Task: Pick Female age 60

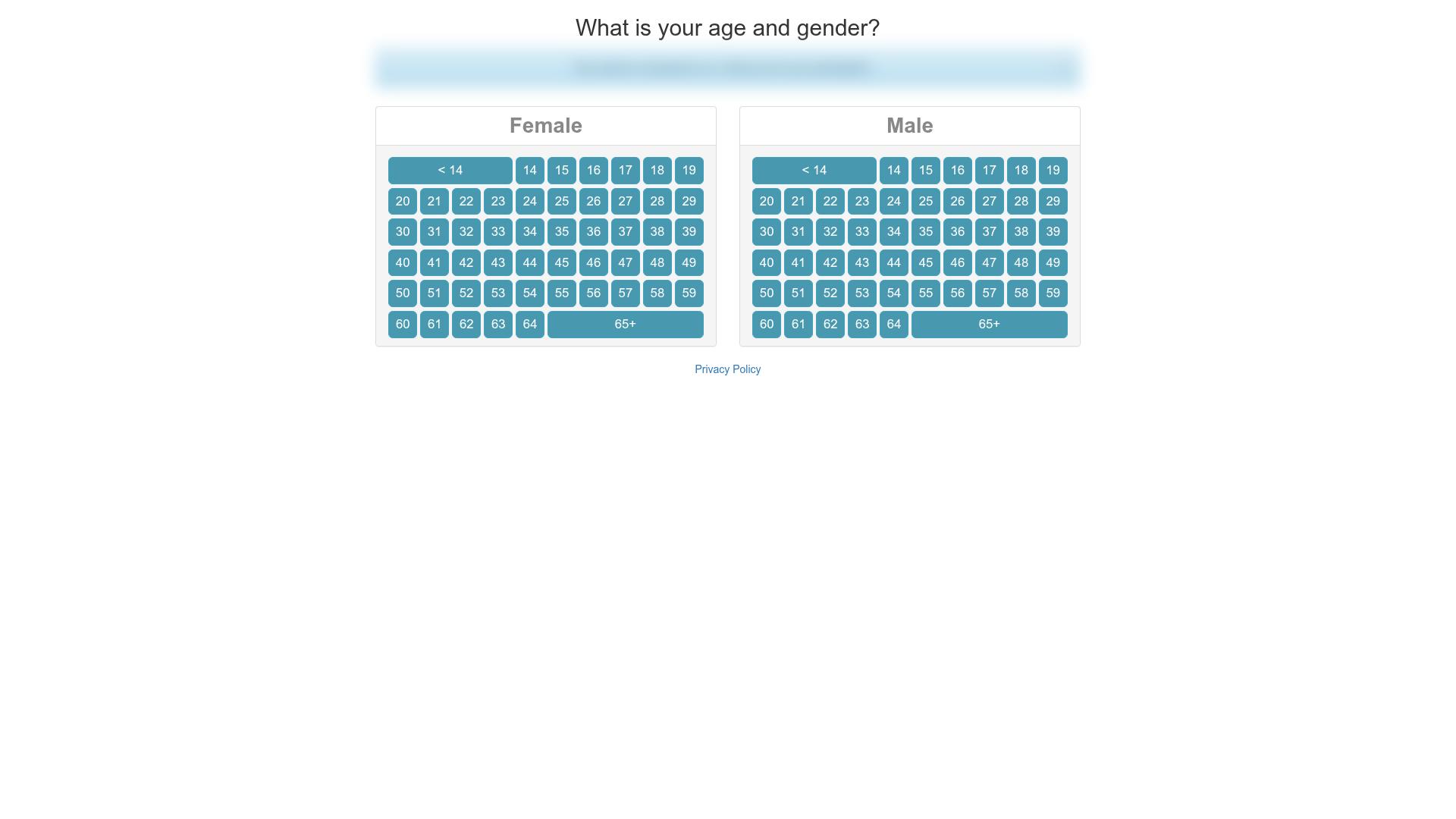Action: [402, 325]
